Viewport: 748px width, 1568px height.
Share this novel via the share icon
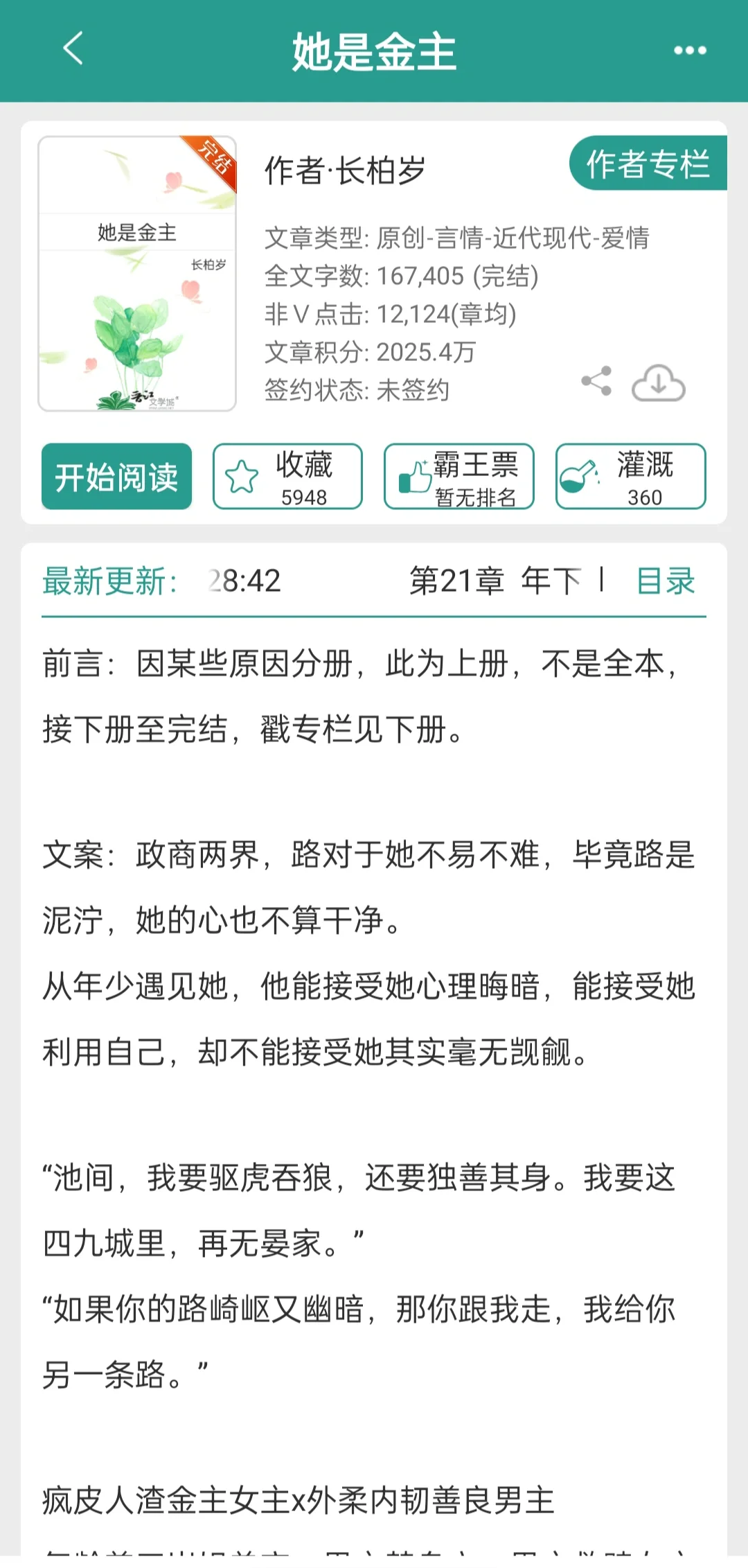pos(596,381)
